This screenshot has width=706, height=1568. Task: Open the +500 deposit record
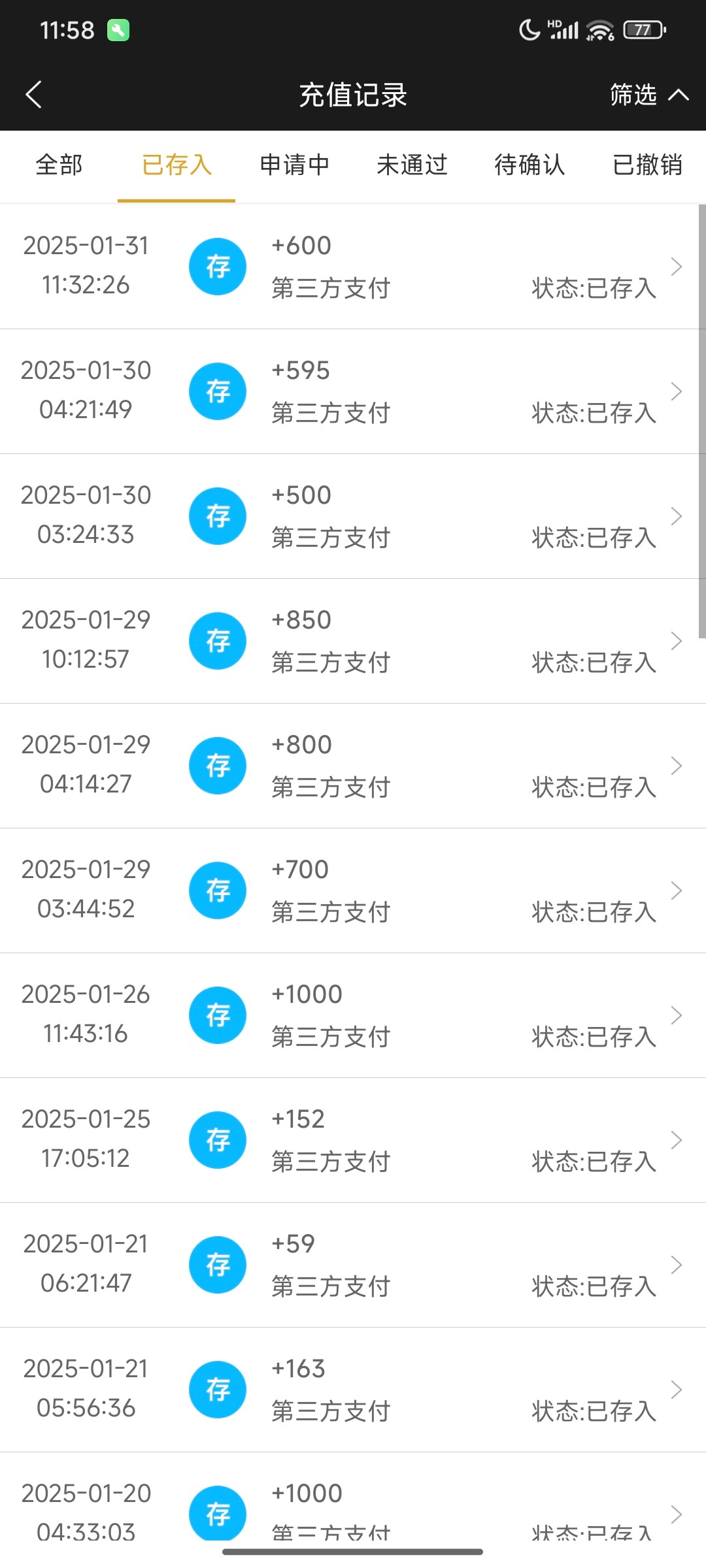click(353, 516)
